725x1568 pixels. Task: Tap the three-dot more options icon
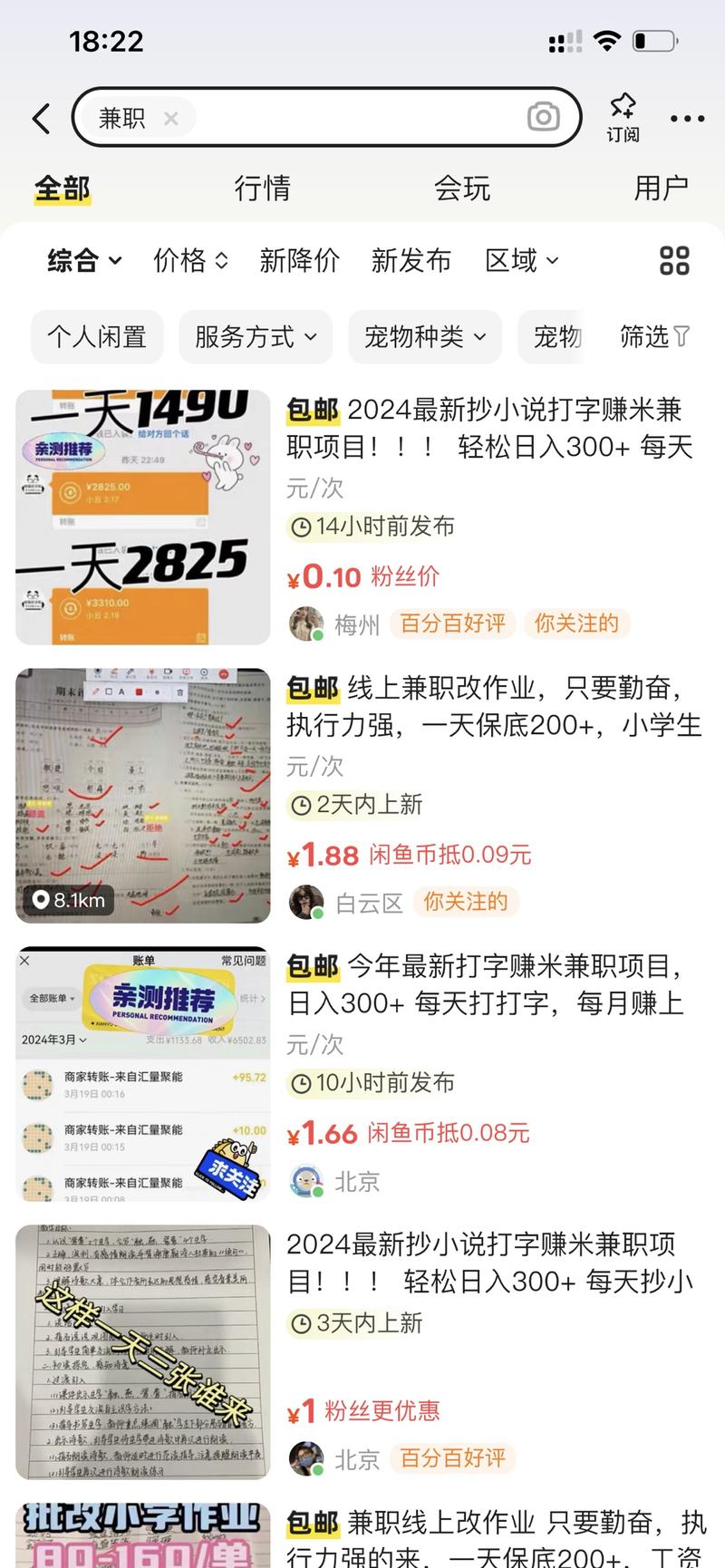tap(687, 118)
